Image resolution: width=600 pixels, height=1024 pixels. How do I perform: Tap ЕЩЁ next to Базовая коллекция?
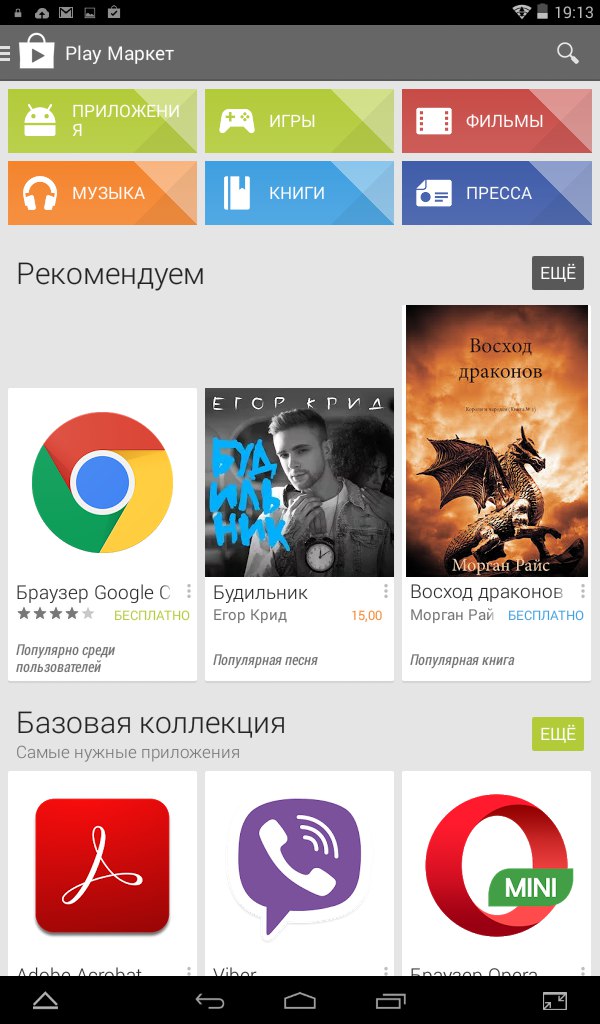point(557,734)
